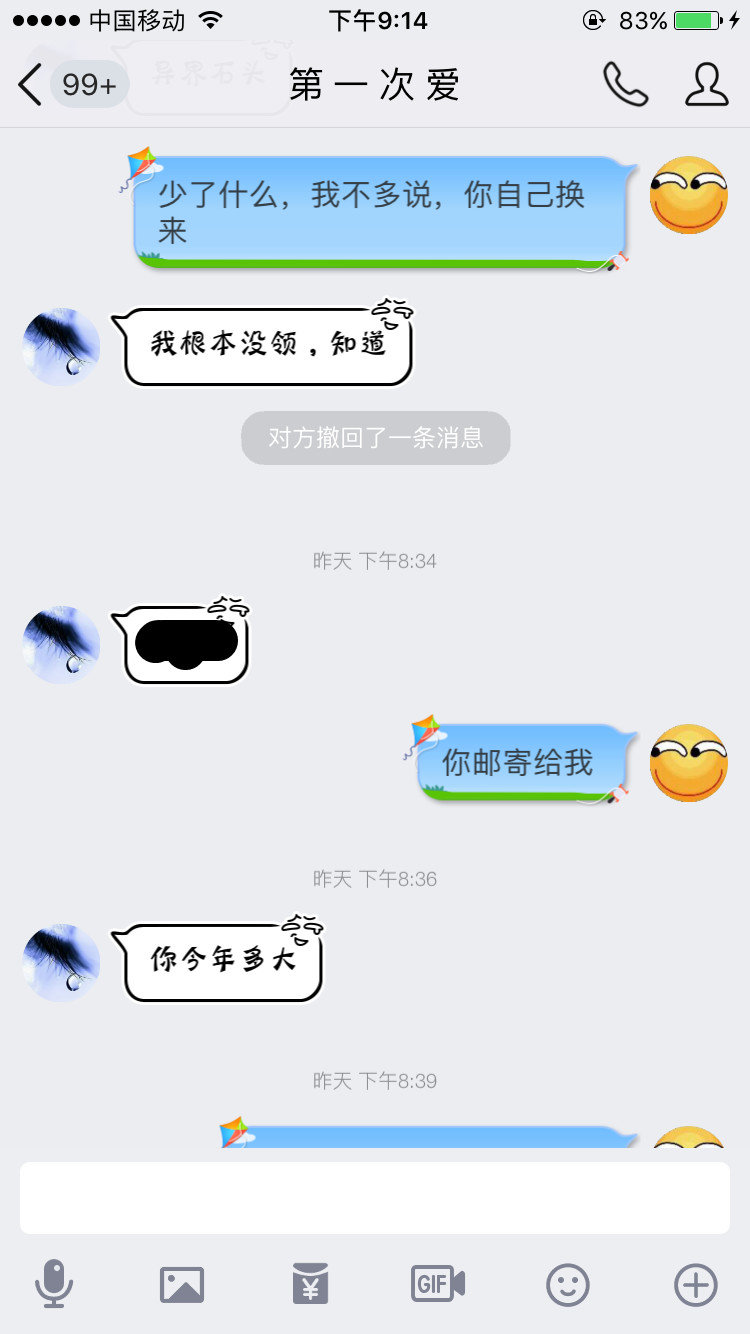Tap the recalled message notice 对方撤回了一条消息

(x=375, y=438)
